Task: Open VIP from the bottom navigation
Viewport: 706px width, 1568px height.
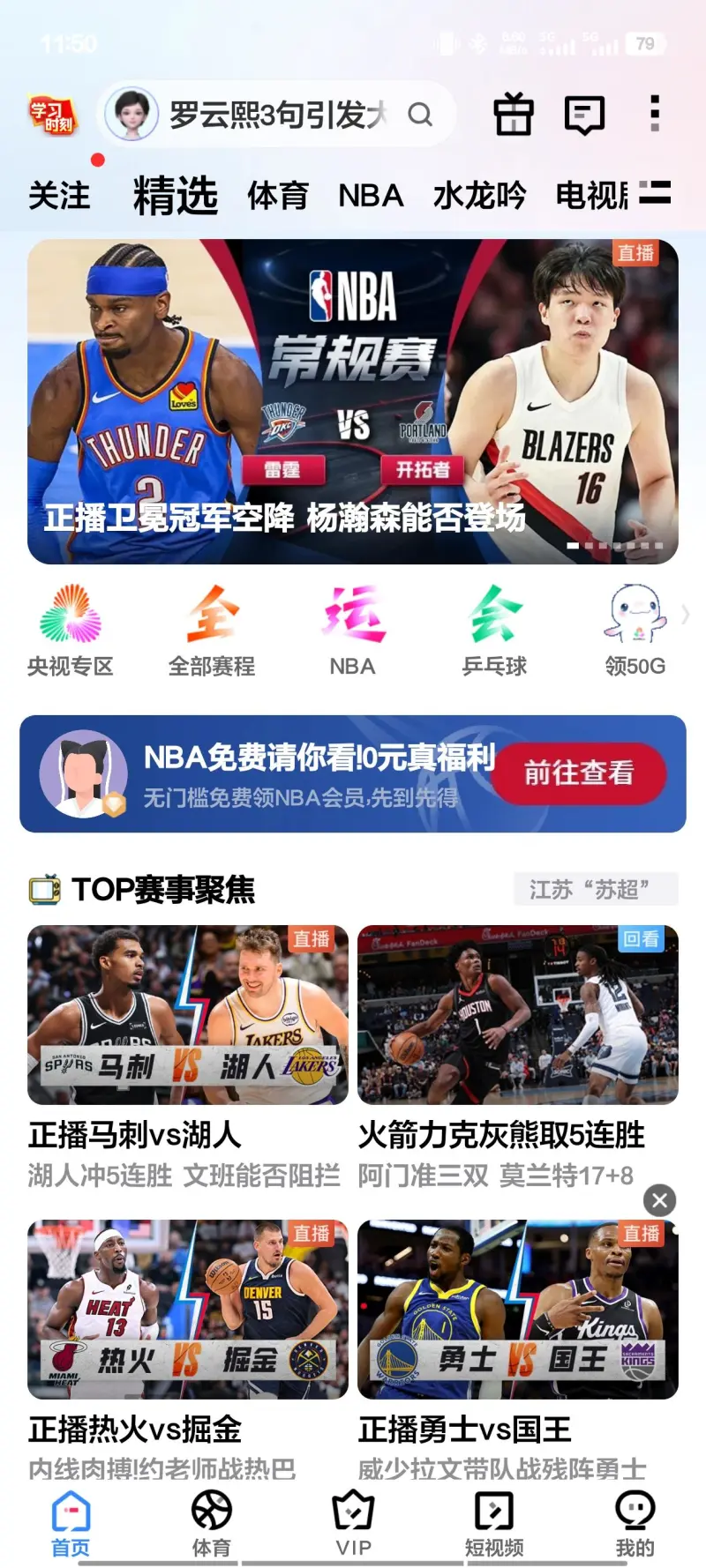Action: click(352, 1519)
